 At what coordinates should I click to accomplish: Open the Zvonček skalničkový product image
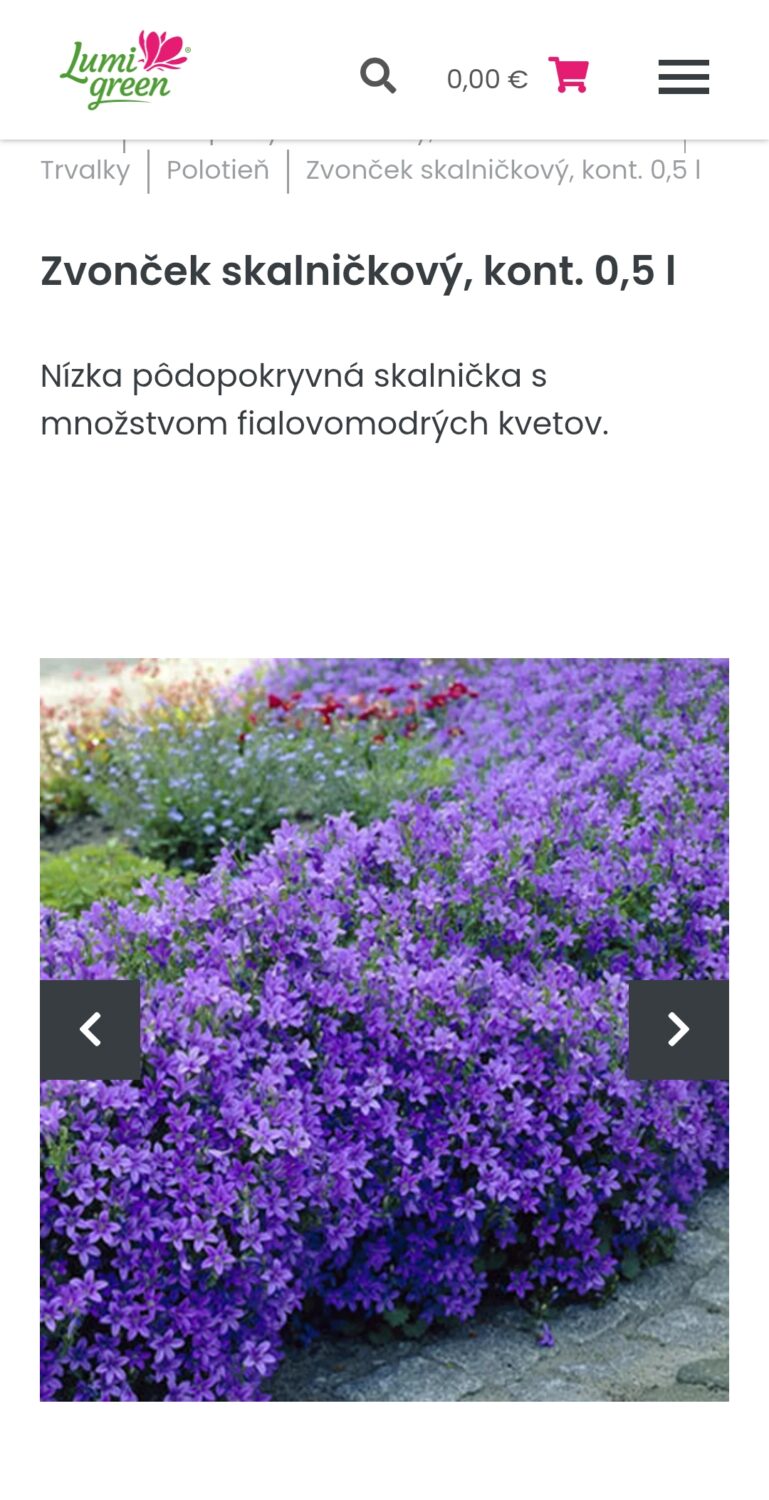pyautogui.click(x=384, y=1029)
